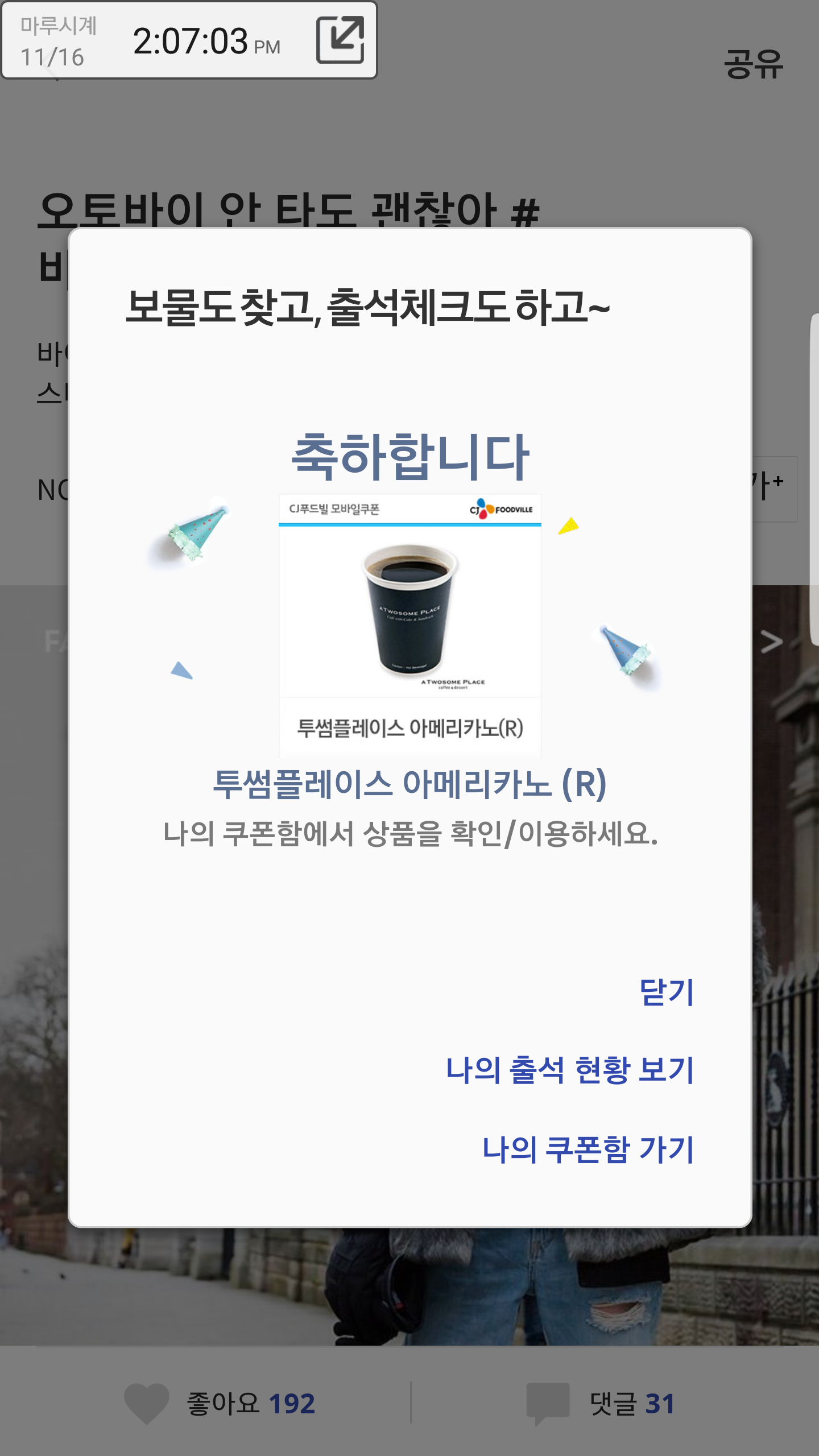Open 나의 출석 현황 보기

[570, 1070]
